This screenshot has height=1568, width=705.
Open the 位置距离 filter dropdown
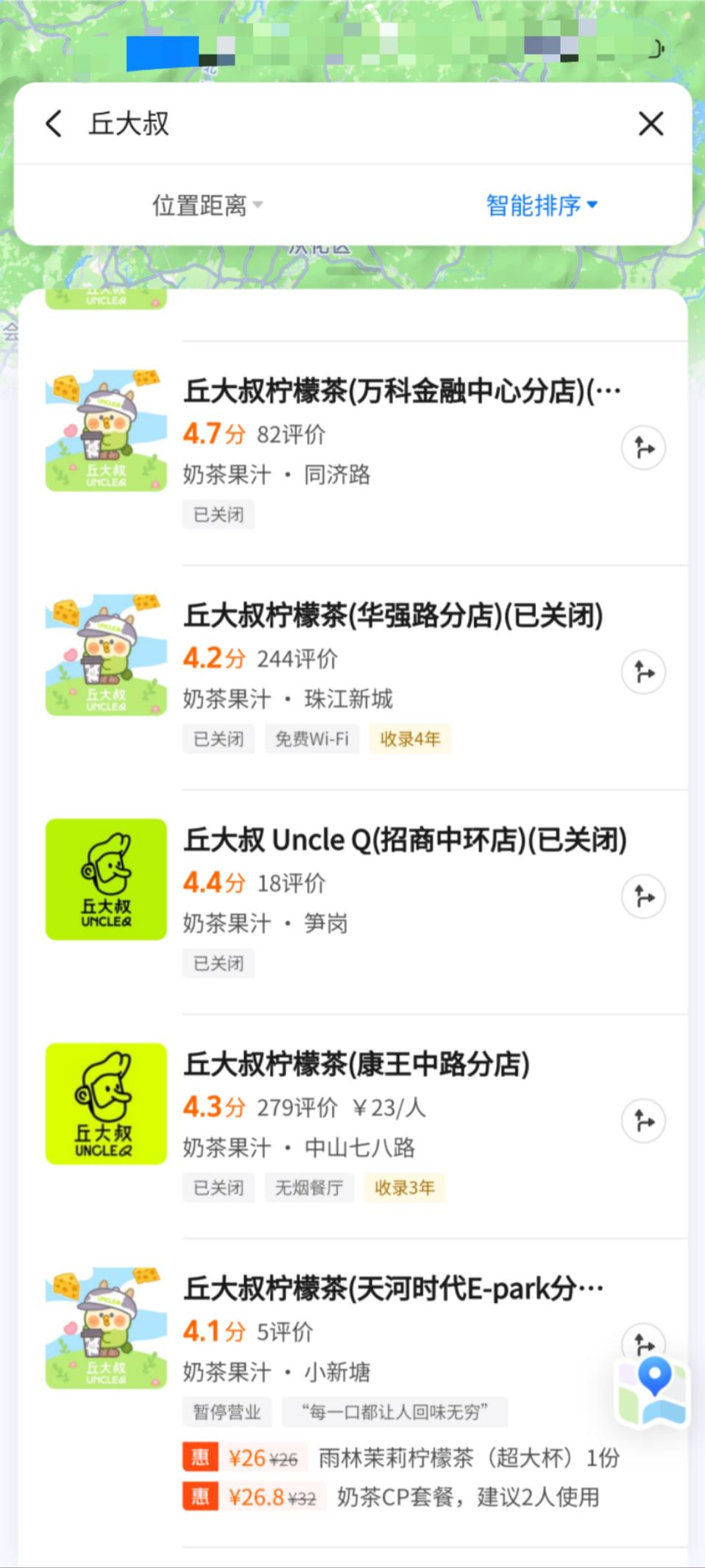[x=207, y=205]
